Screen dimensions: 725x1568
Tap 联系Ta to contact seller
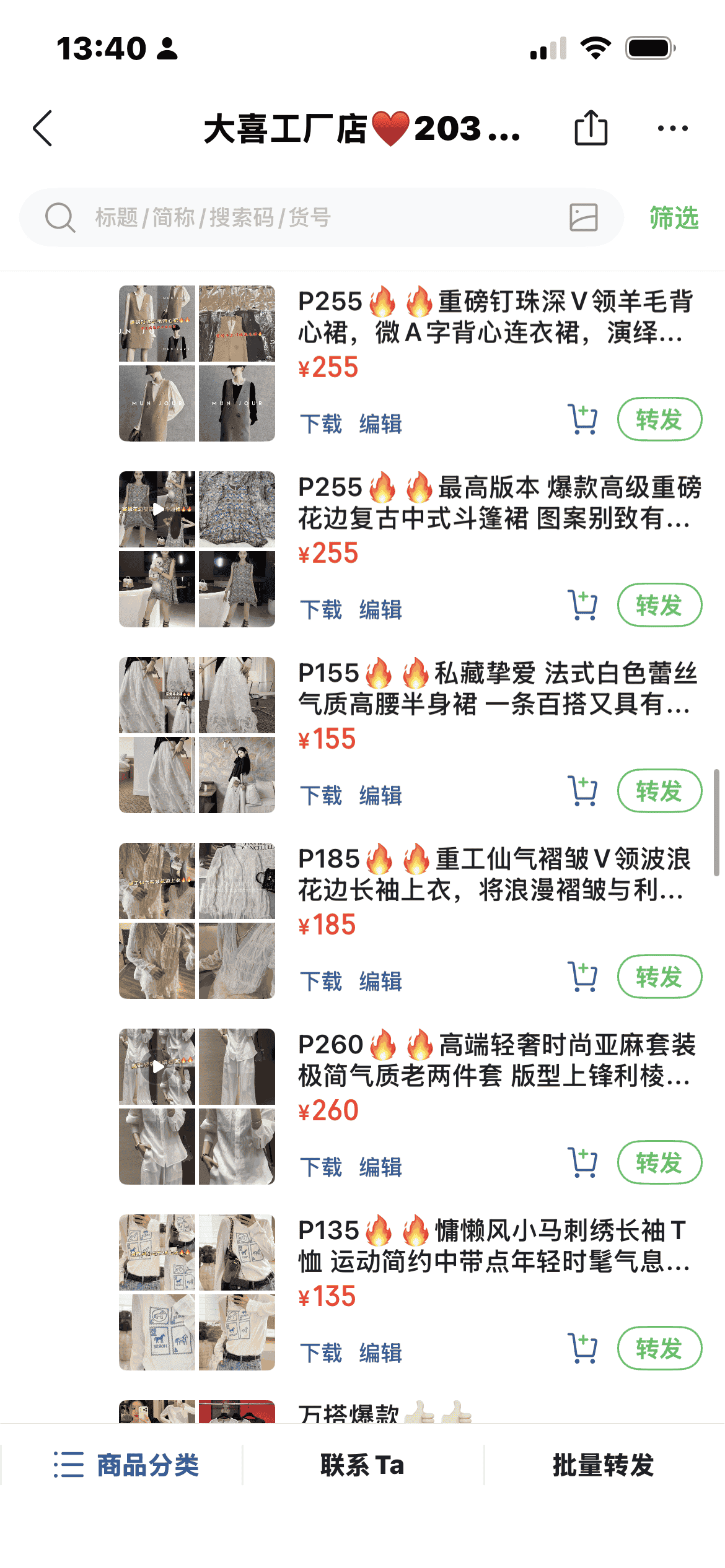[x=362, y=1465]
